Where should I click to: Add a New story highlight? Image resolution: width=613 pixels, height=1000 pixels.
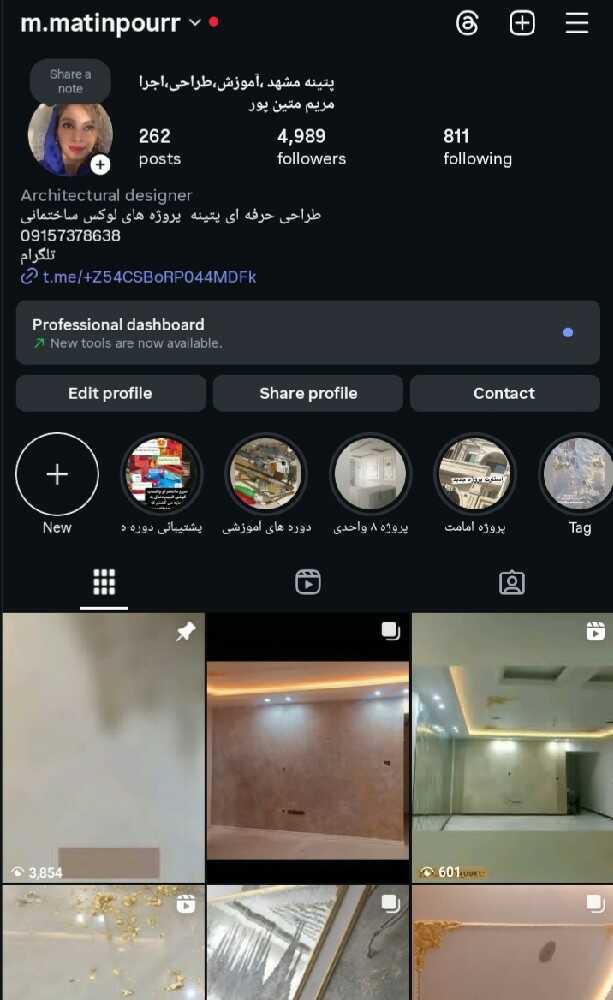click(x=57, y=474)
